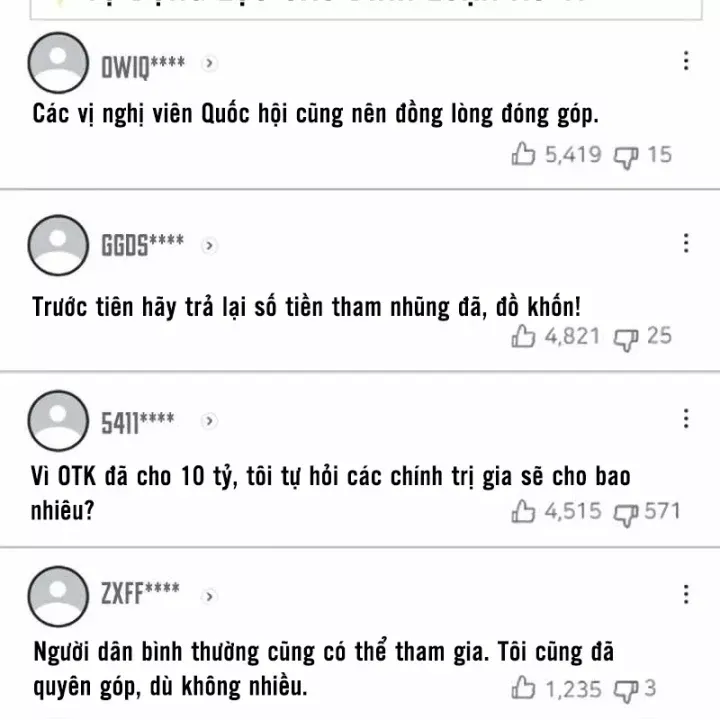Image resolution: width=720 pixels, height=720 pixels.
Task: Like the comment by OWIQ****
Action: click(524, 155)
